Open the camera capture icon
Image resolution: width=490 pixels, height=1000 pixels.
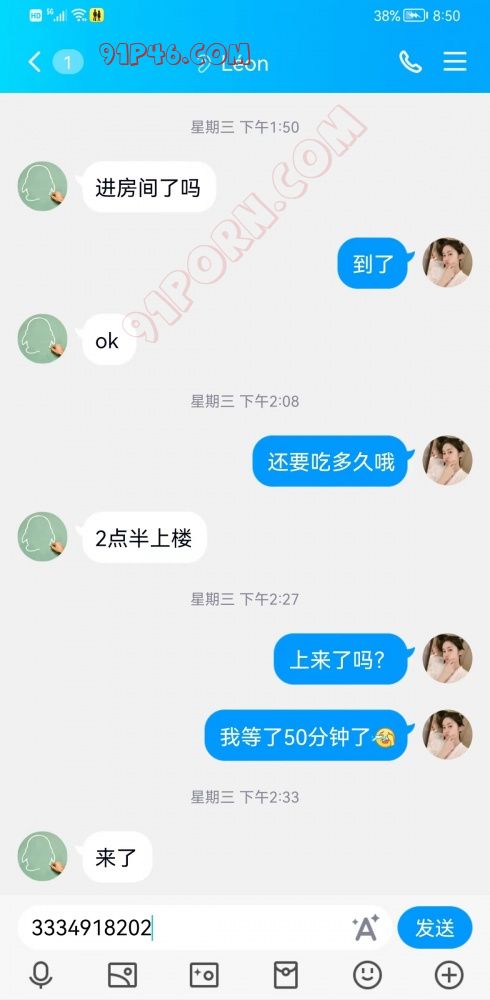(x=204, y=975)
